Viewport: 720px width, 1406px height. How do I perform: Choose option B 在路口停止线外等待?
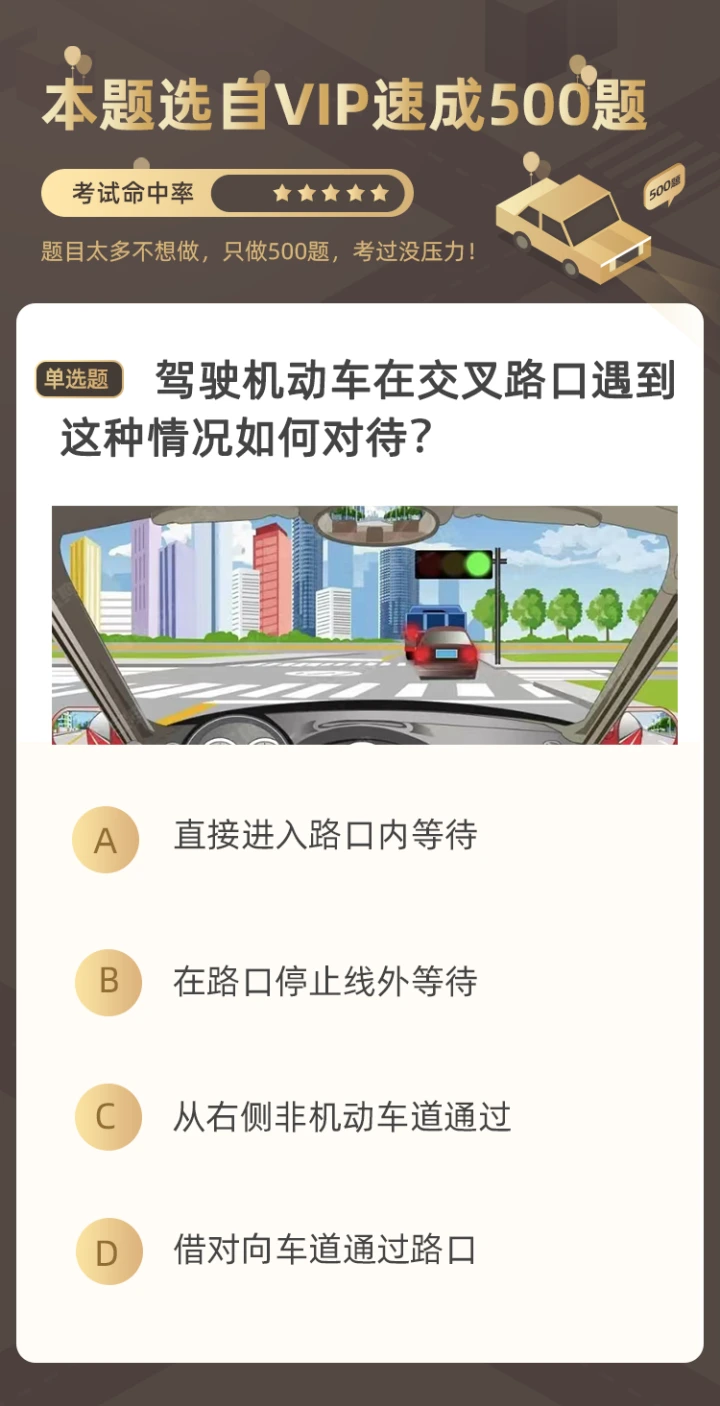coord(325,981)
